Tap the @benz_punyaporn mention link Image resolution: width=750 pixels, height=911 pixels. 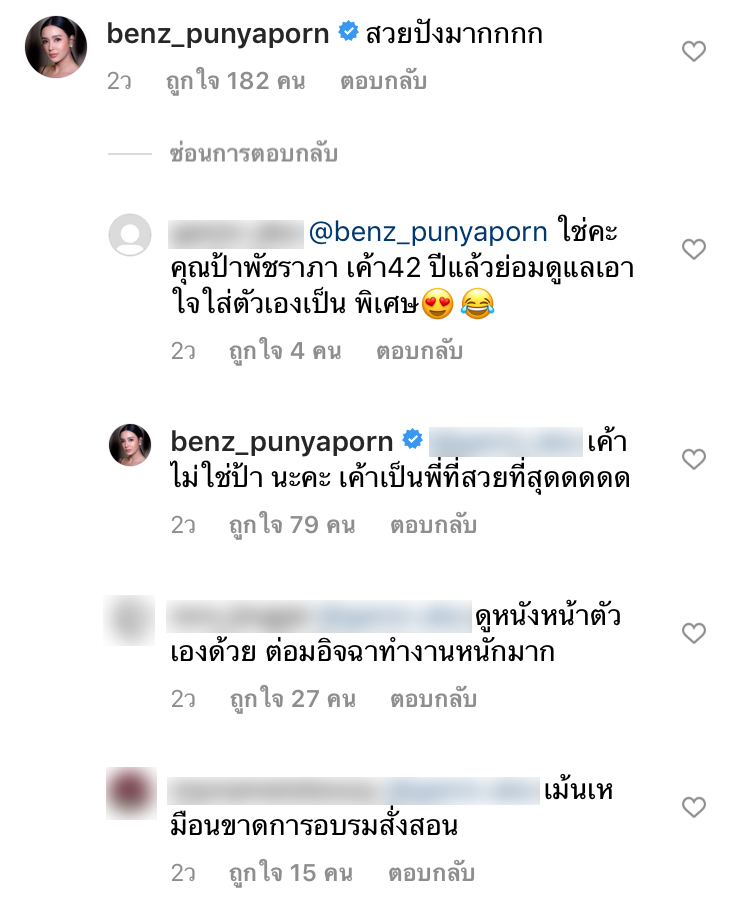point(430,233)
